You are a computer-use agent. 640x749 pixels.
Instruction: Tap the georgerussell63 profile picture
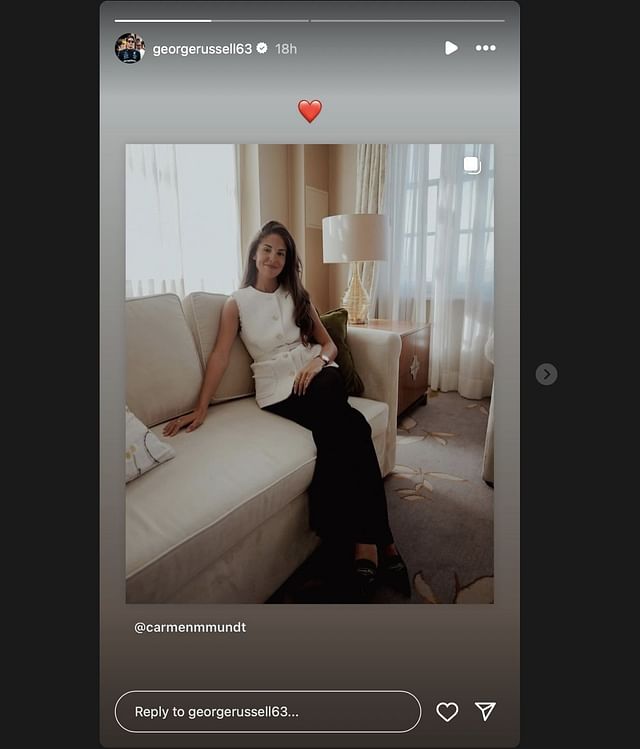(x=130, y=48)
